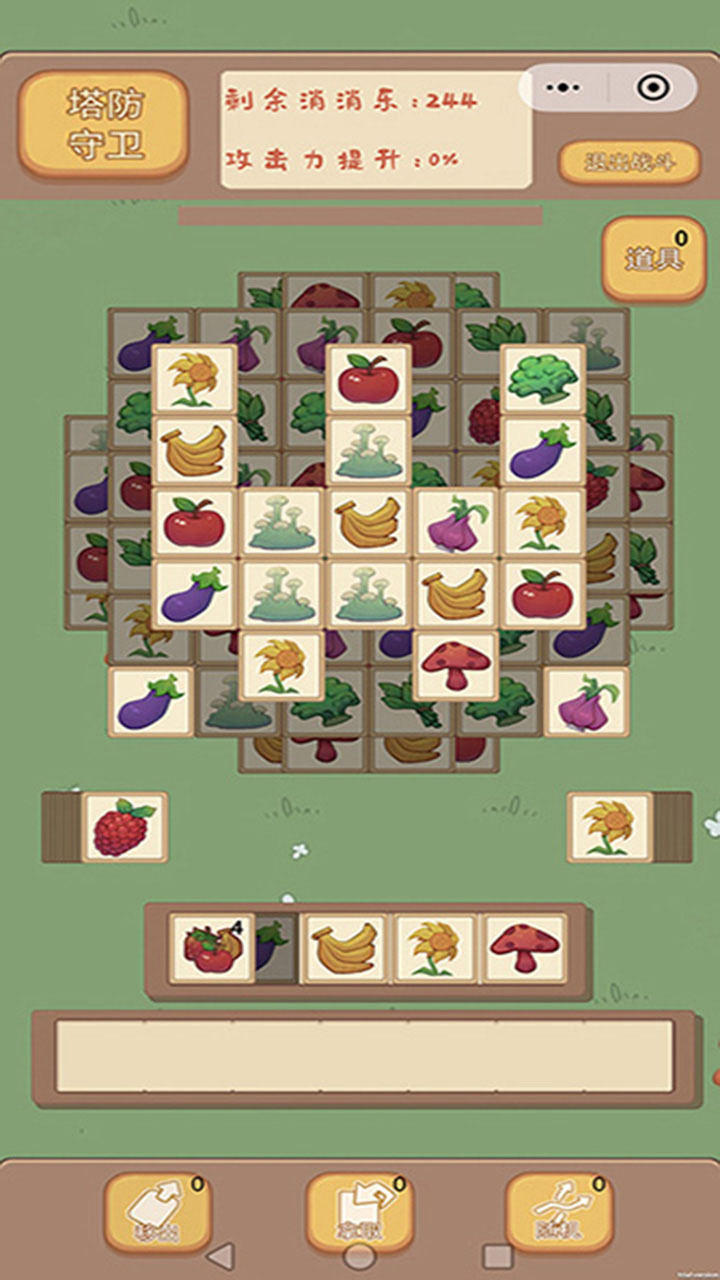This screenshot has height=1280, width=720.
Task: Use the middle powerup with the papers icon
Action: point(359,1211)
